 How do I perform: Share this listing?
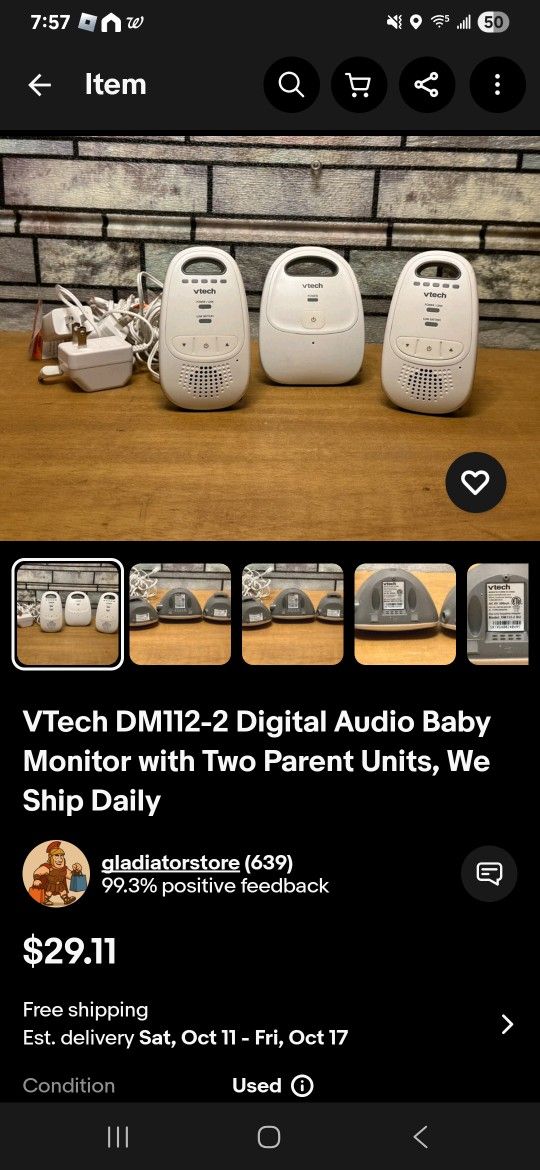(x=427, y=85)
